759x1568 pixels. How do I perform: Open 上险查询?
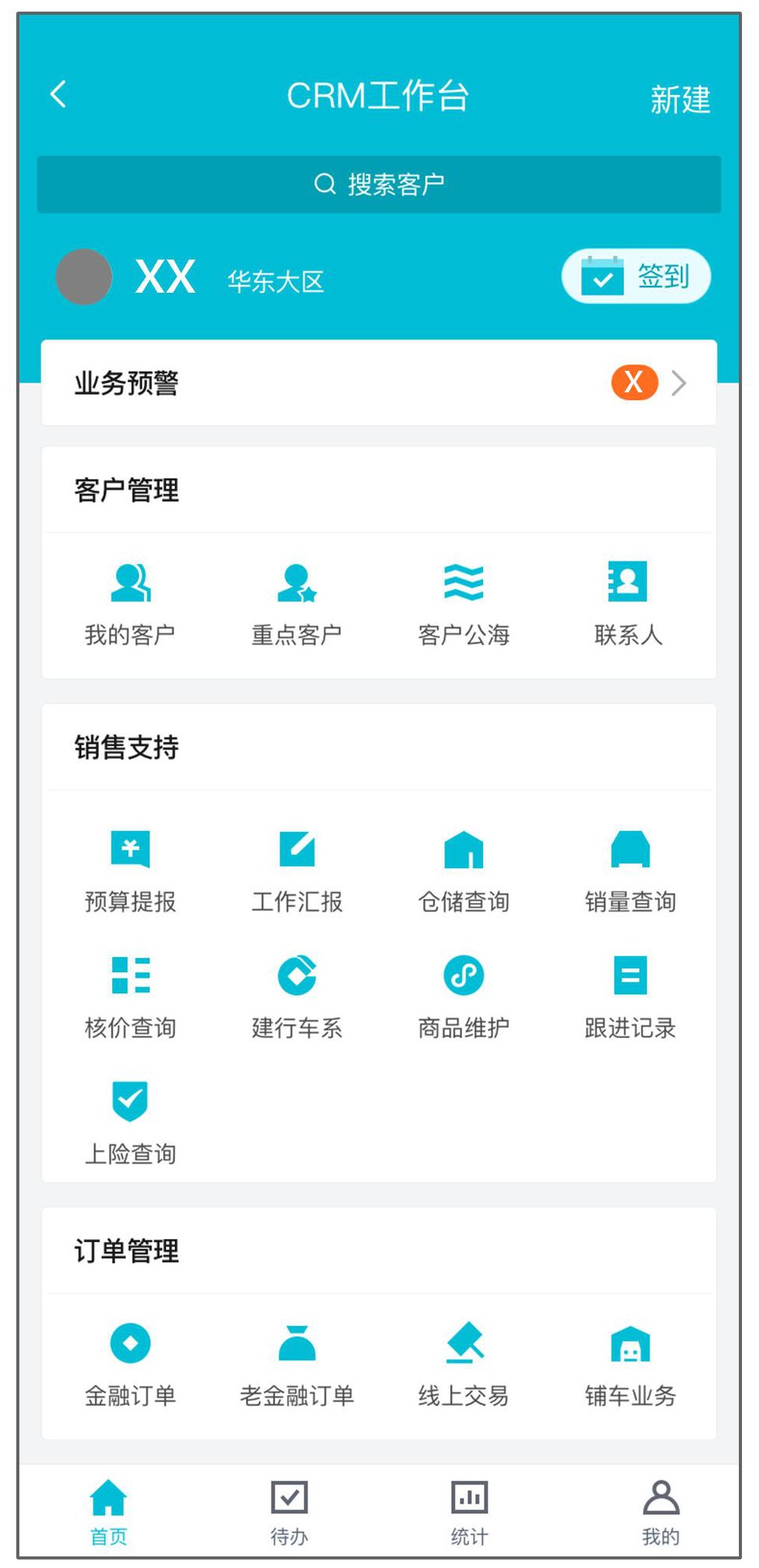tap(130, 1122)
